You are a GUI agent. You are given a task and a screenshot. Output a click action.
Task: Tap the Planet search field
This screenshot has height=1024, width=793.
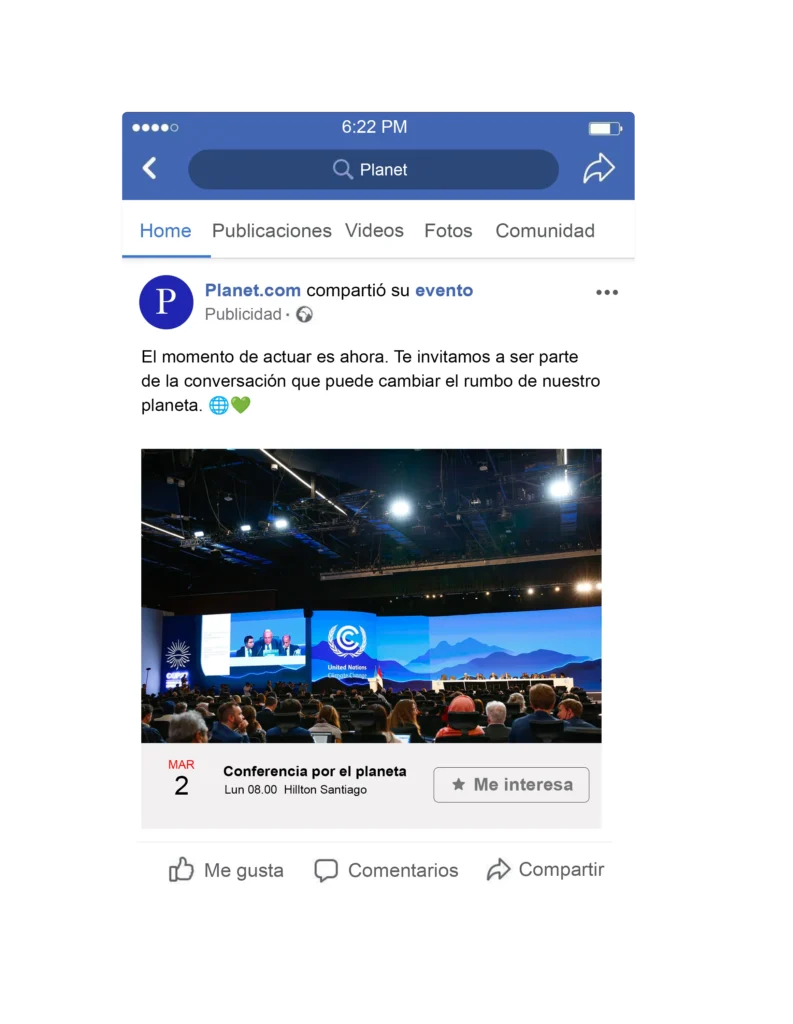tap(373, 170)
